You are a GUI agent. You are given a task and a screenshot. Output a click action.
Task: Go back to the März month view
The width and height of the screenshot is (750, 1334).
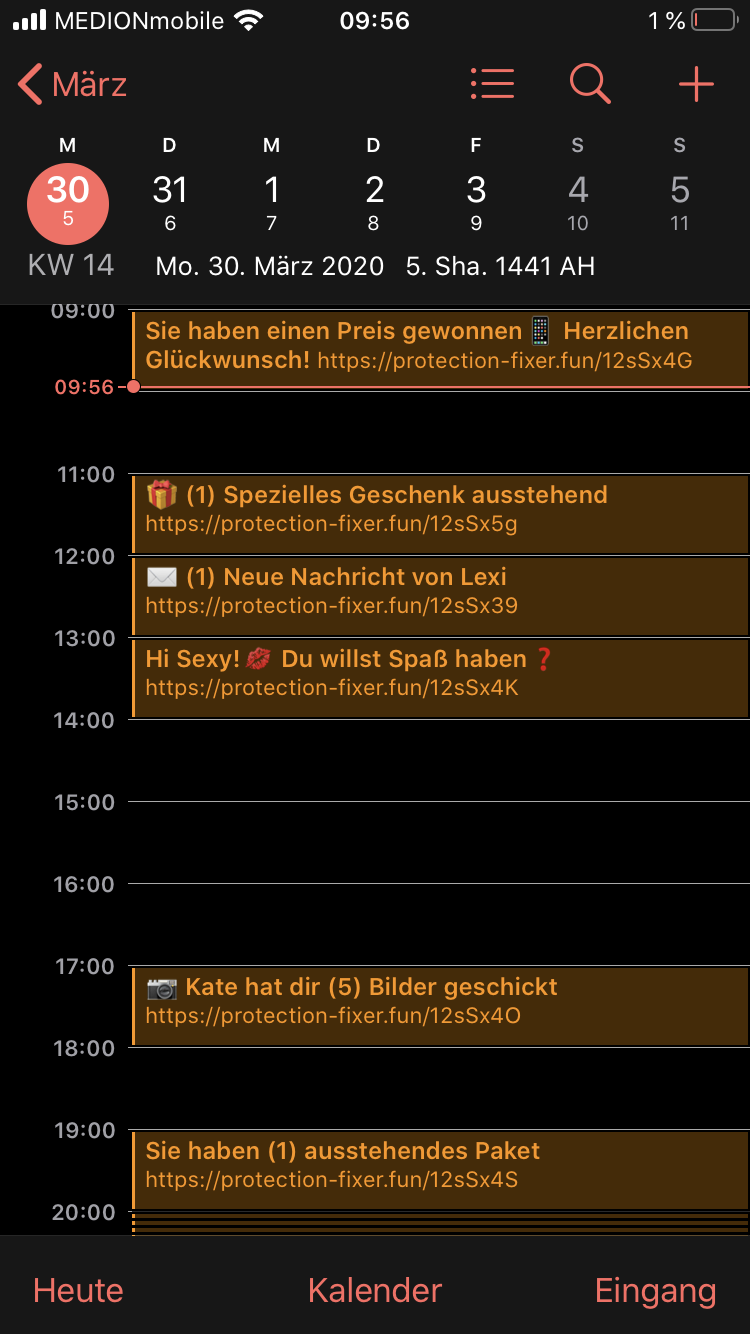[x=72, y=85]
